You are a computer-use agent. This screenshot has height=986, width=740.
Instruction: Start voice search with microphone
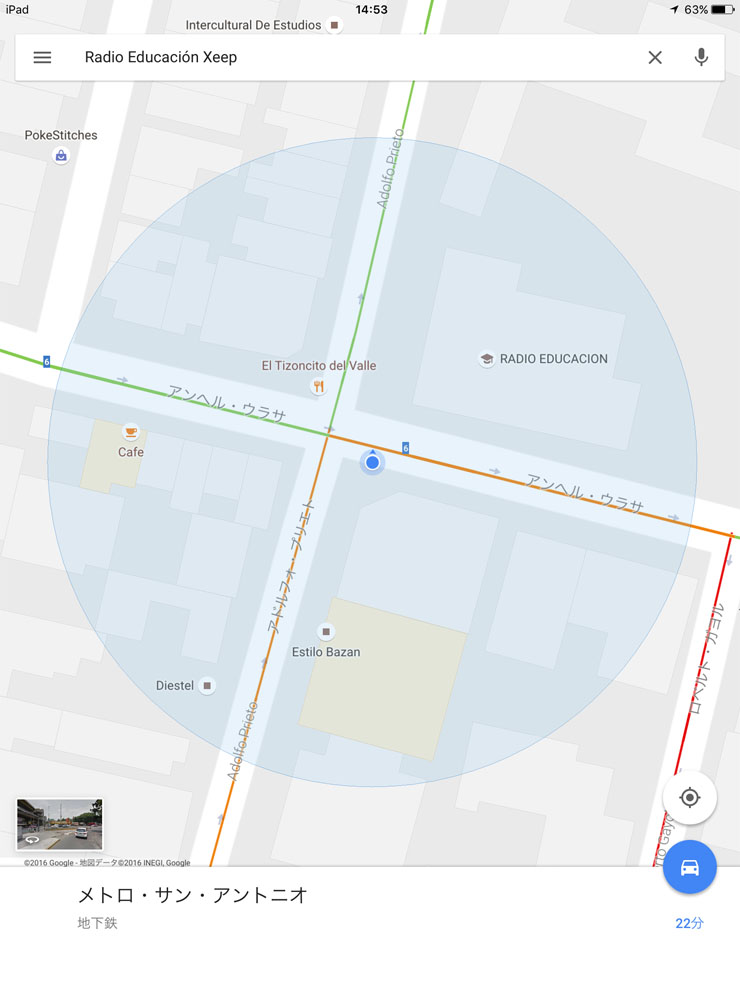[x=701, y=57]
